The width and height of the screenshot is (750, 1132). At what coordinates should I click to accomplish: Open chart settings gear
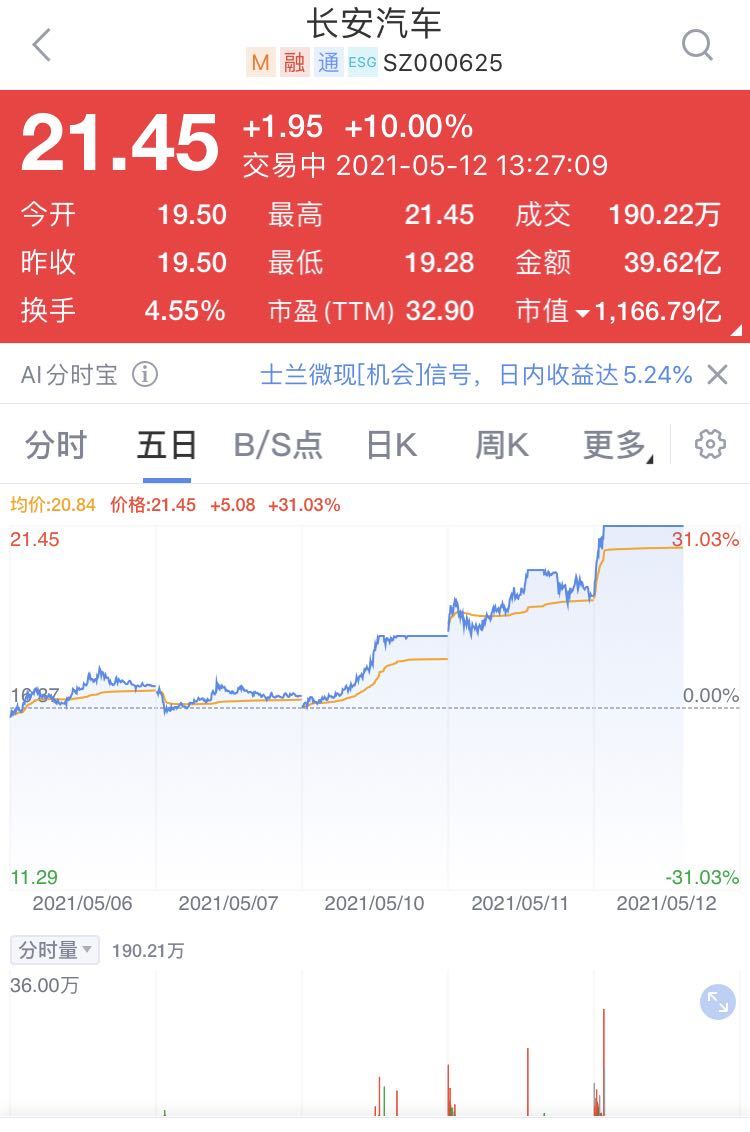pos(710,444)
